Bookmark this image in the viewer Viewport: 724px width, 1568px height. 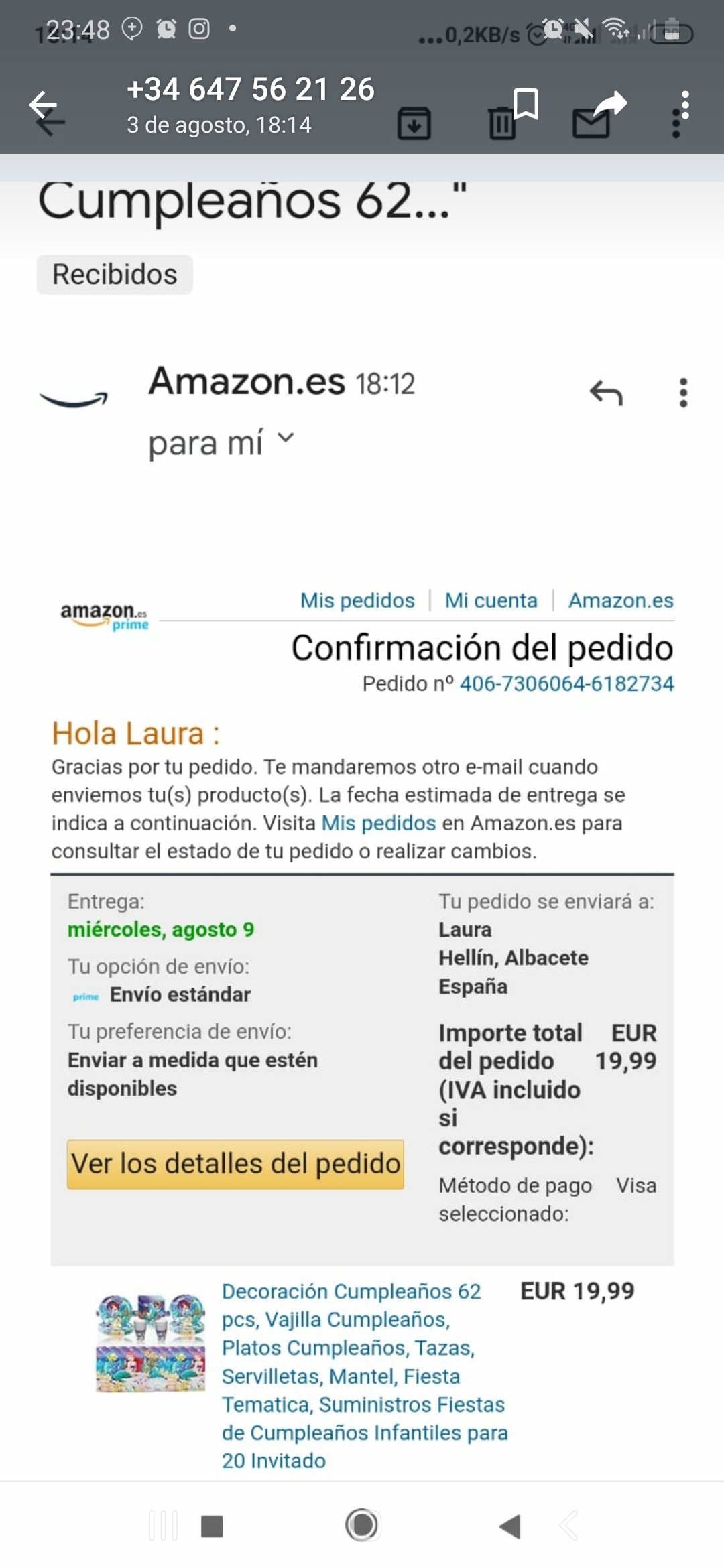tap(526, 104)
